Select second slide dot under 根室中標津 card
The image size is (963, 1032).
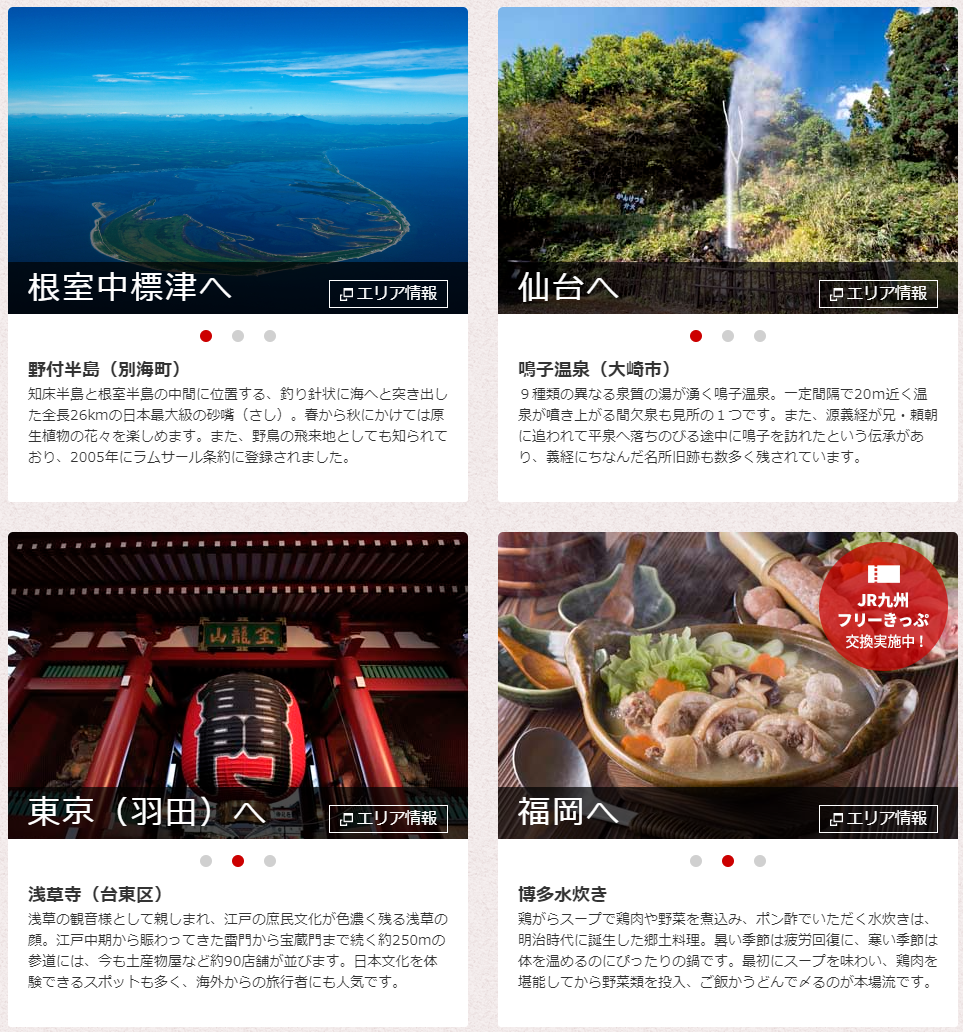[x=238, y=336]
